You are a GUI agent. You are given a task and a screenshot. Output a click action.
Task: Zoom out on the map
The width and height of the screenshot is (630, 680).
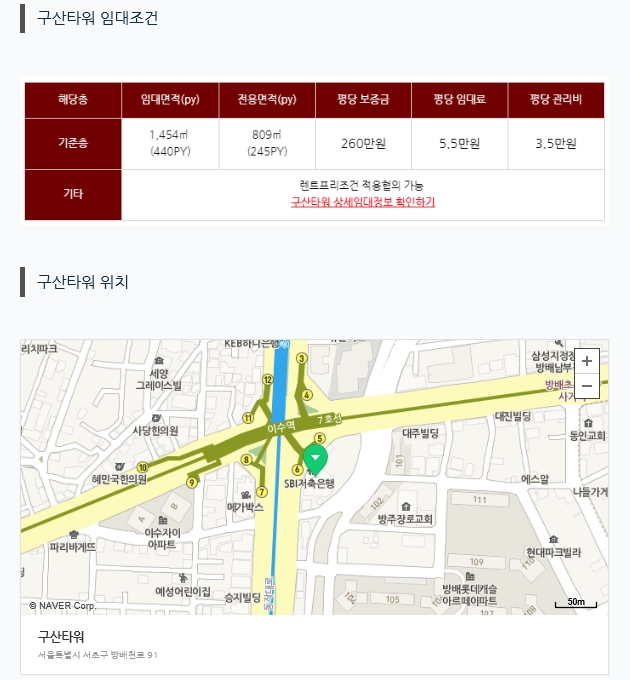587,386
